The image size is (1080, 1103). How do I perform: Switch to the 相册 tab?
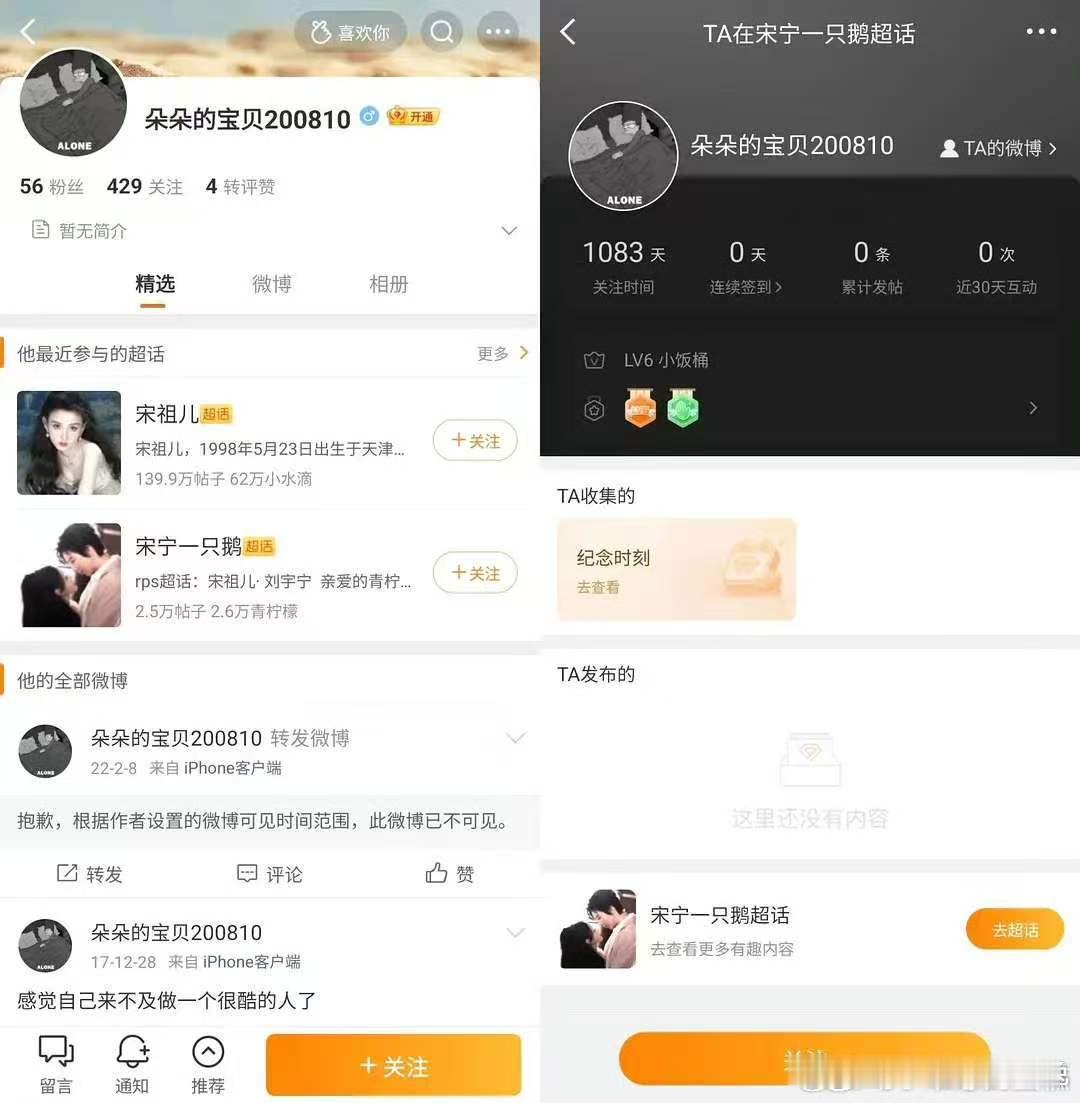coord(389,284)
